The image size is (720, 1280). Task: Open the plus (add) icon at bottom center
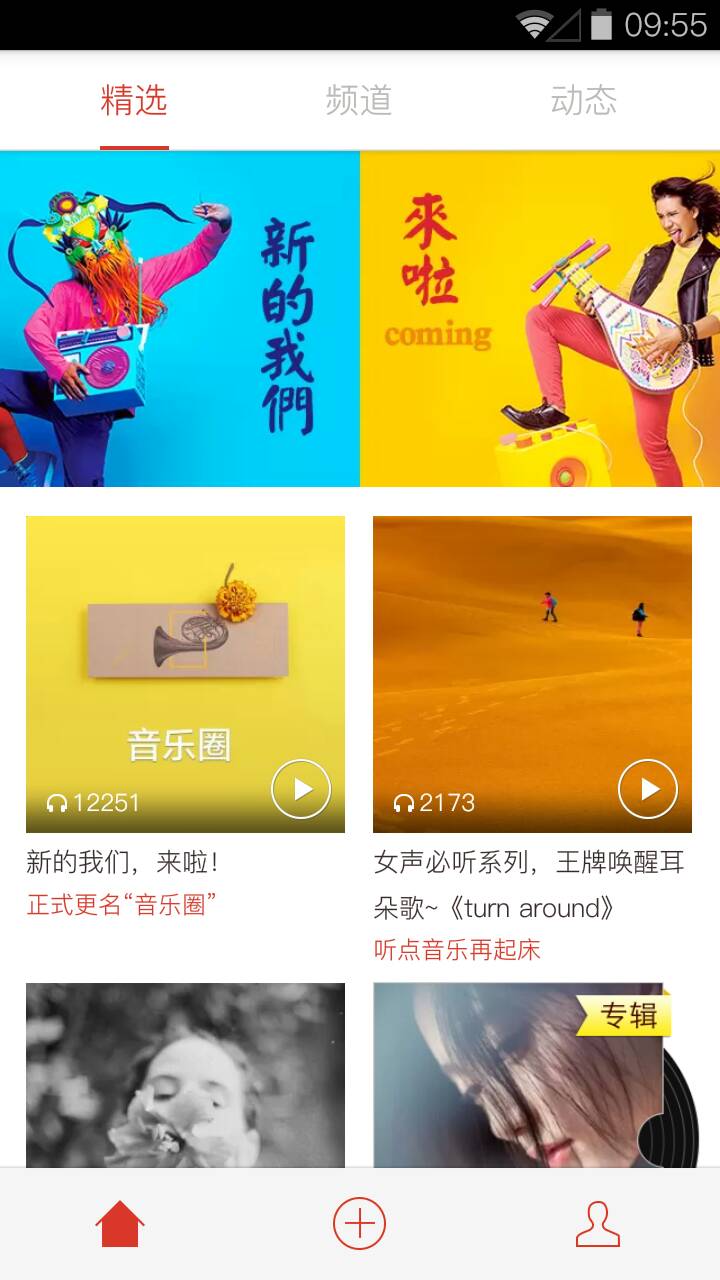[360, 1222]
